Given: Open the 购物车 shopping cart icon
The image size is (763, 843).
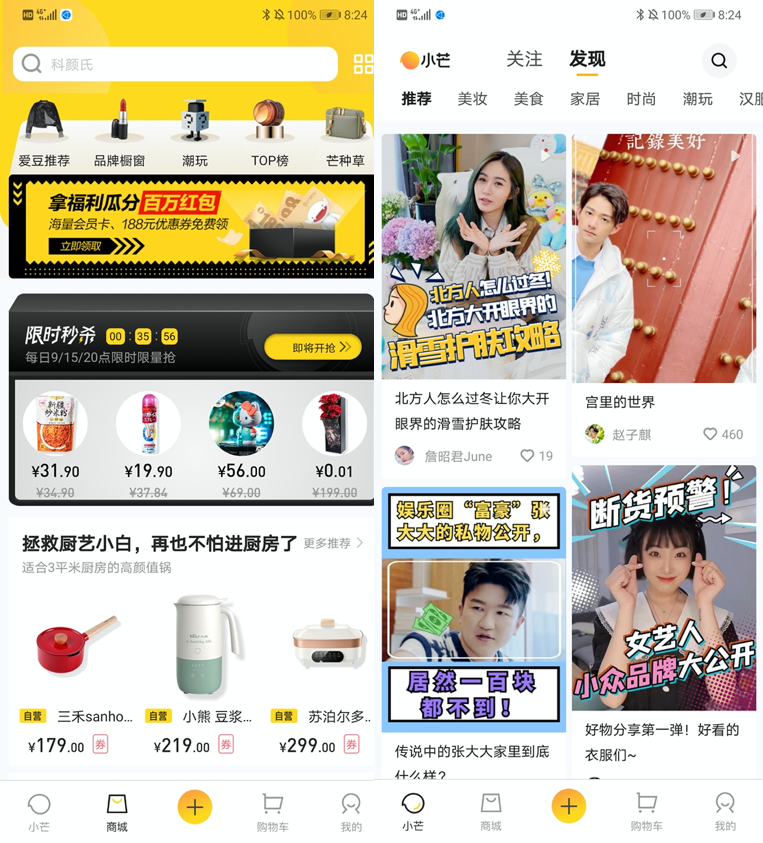Looking at the screenshot, I should [x=273, y=807].
